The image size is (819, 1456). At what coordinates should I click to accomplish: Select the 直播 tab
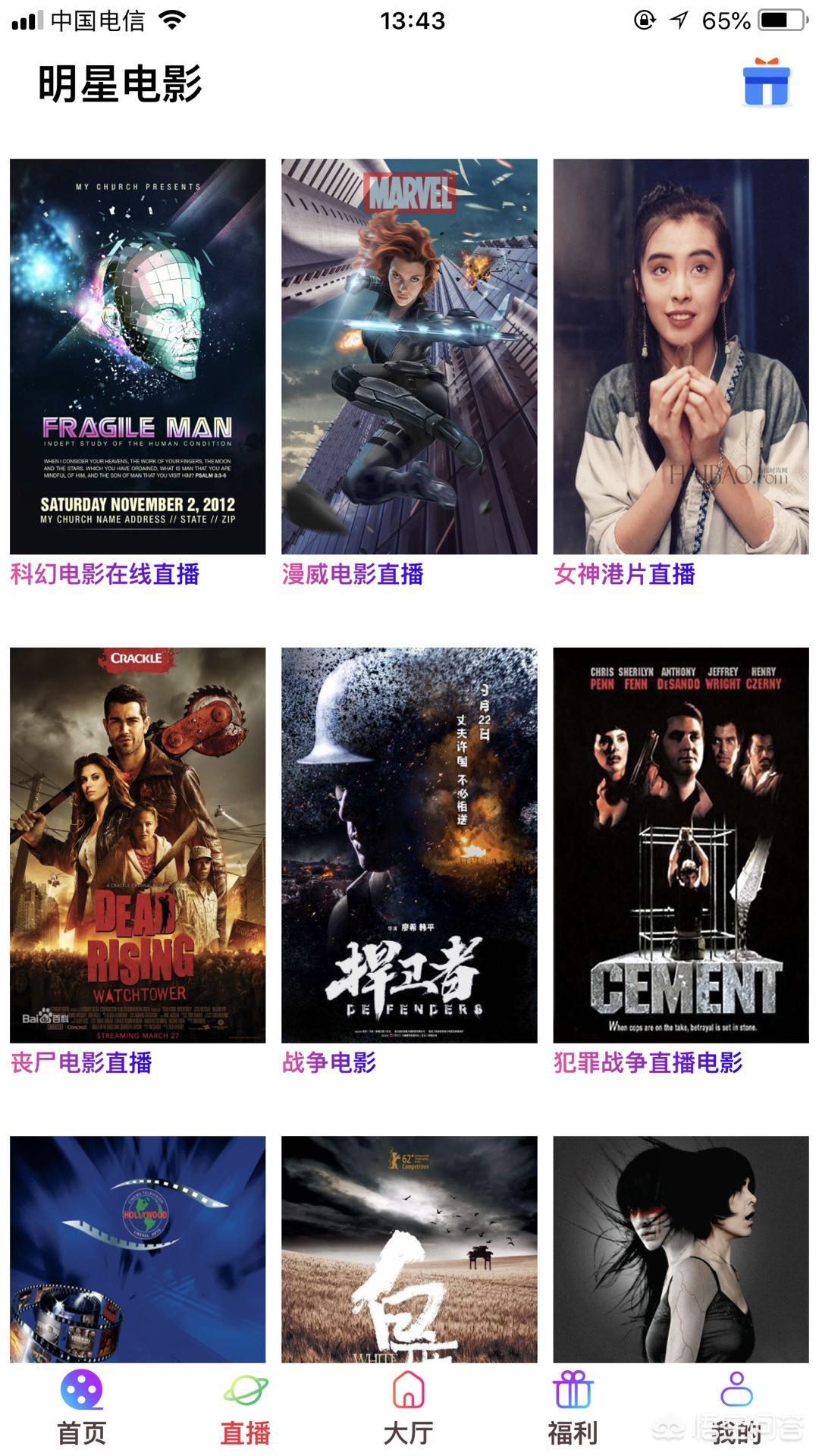click(x=246, y=1409)
